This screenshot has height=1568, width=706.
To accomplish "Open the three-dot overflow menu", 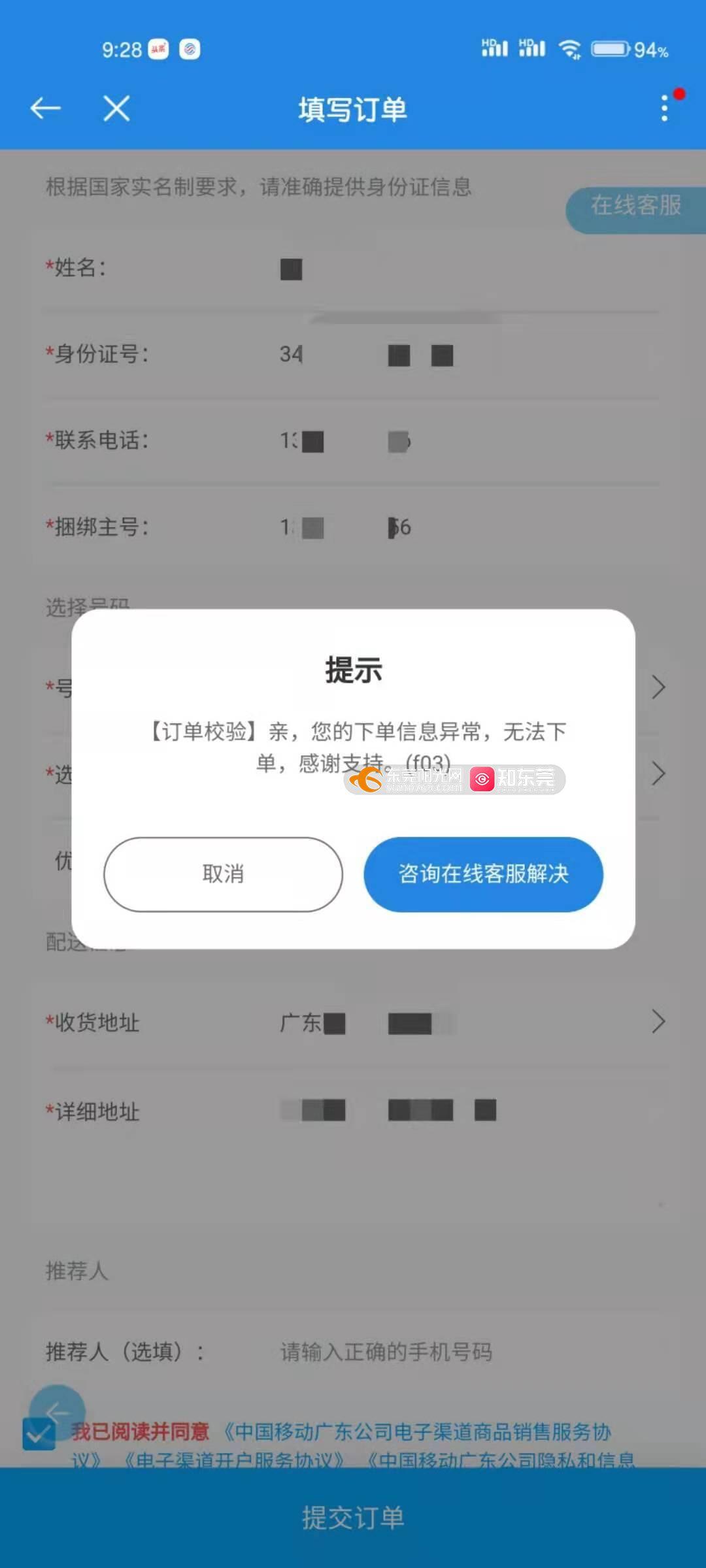I will point(664,108).
